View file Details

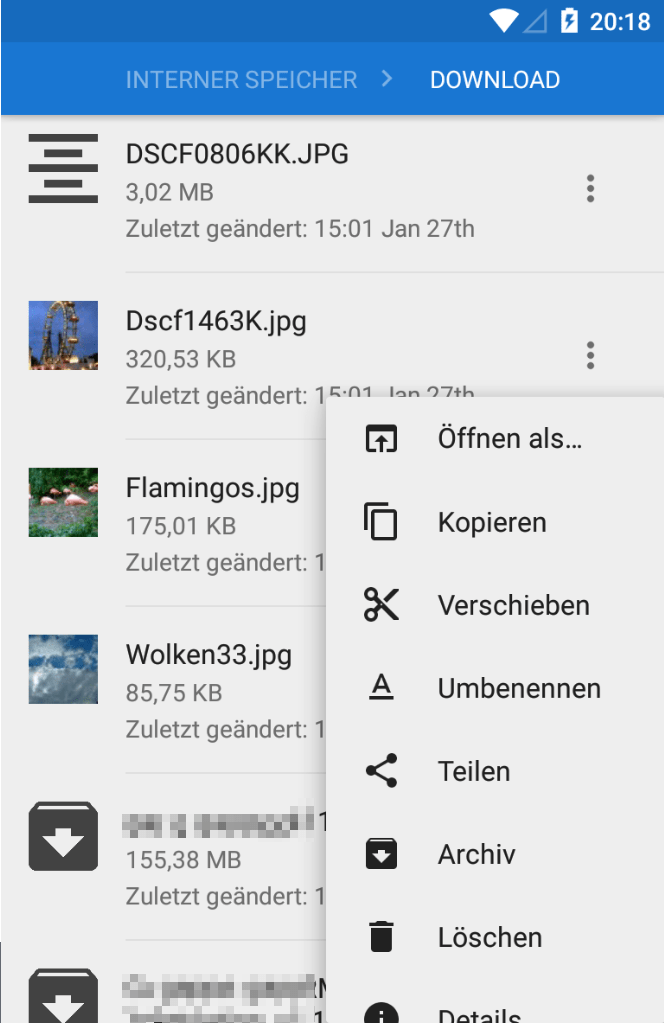click(x=479, y=1012)
